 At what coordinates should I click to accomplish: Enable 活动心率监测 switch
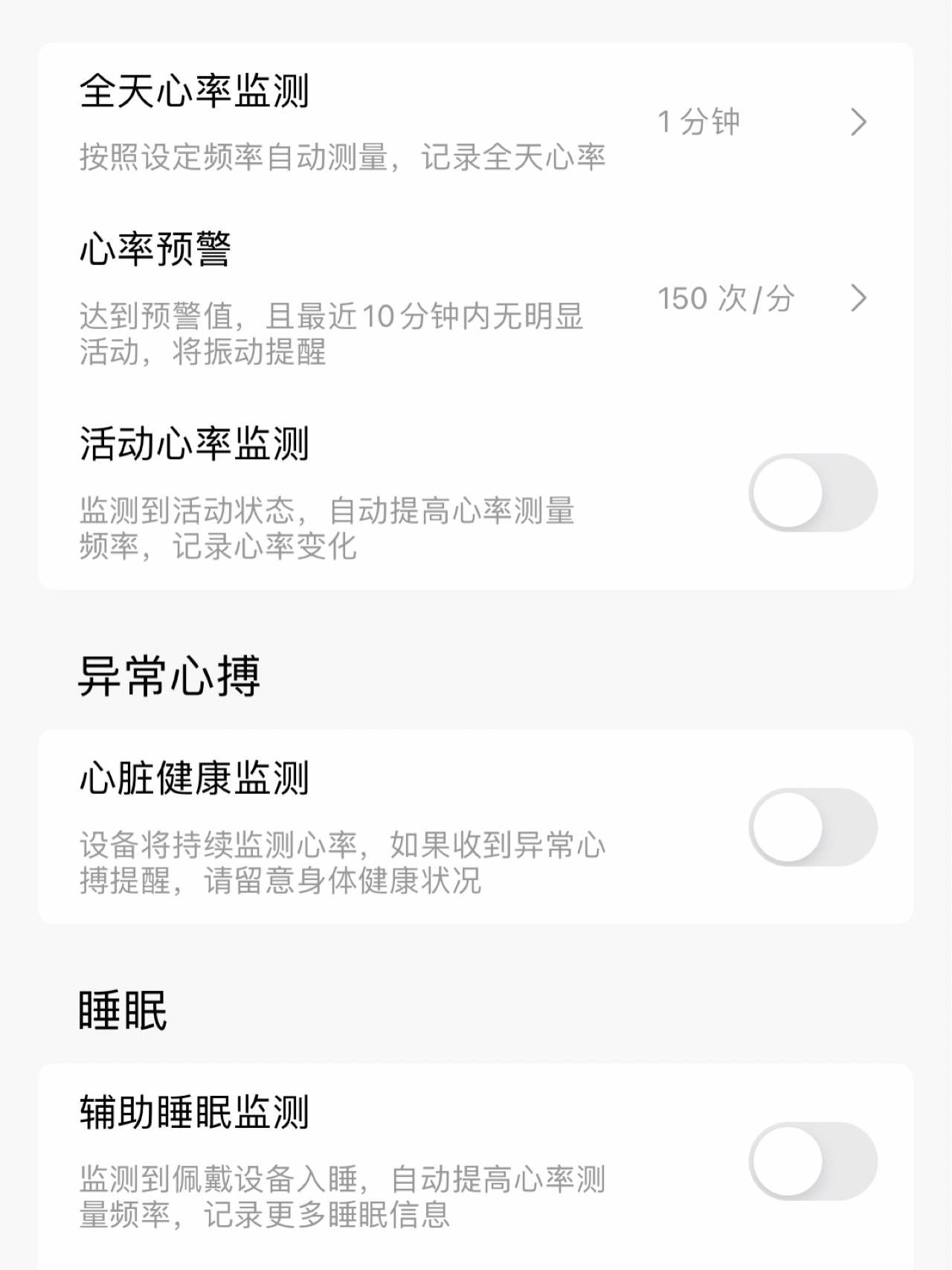(813, 493)
